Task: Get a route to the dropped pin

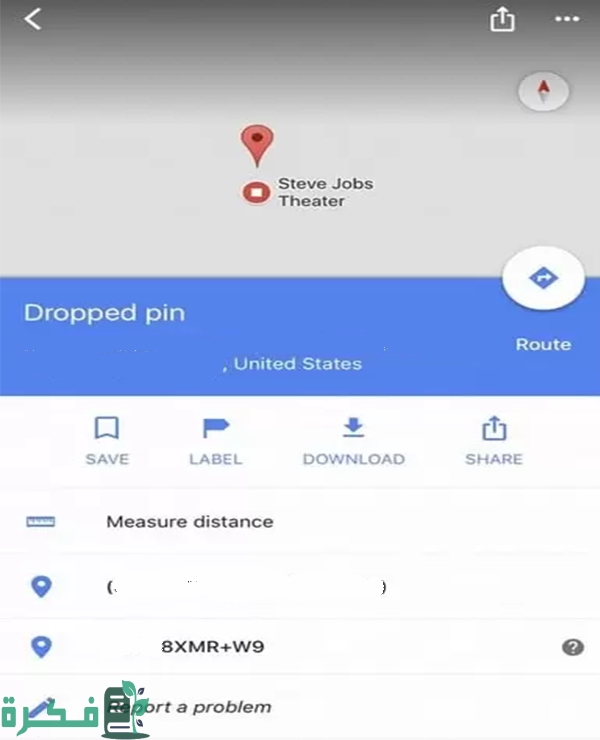Action: pos(542,279)
